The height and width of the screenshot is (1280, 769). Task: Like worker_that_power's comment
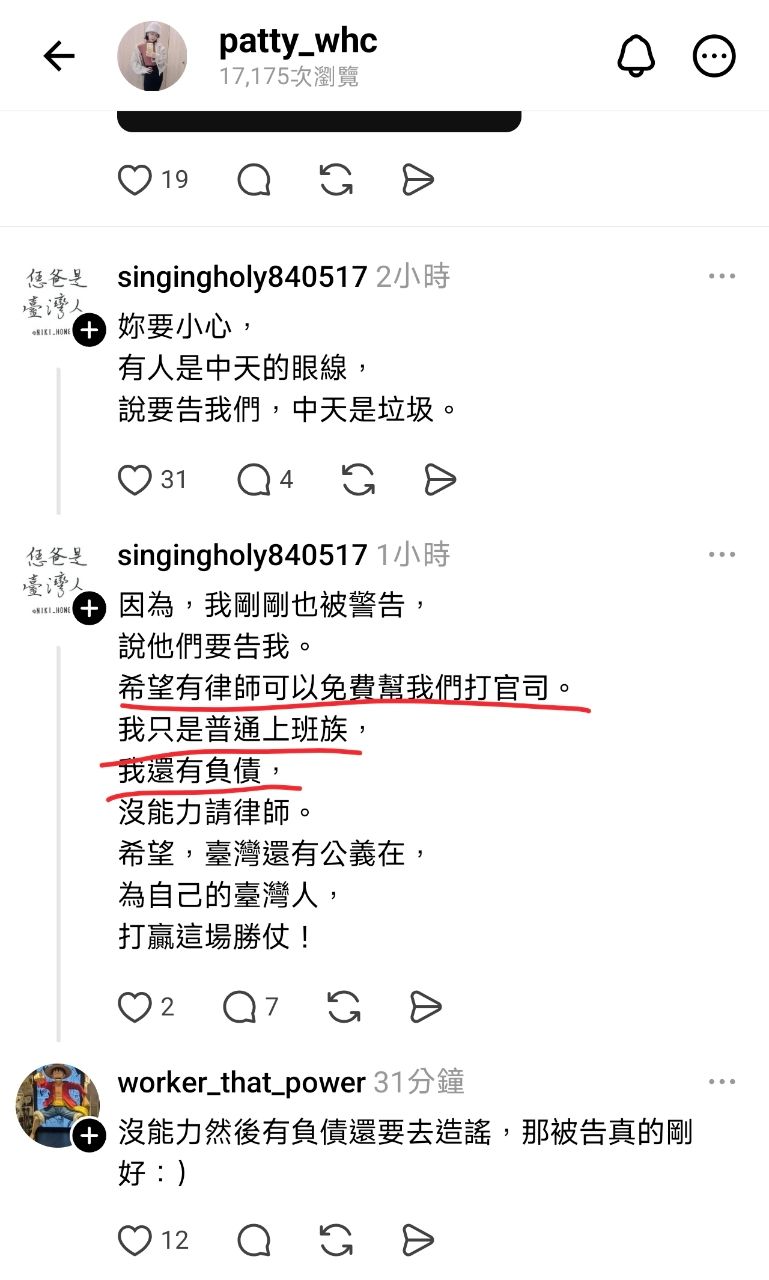pos(135,1241)
